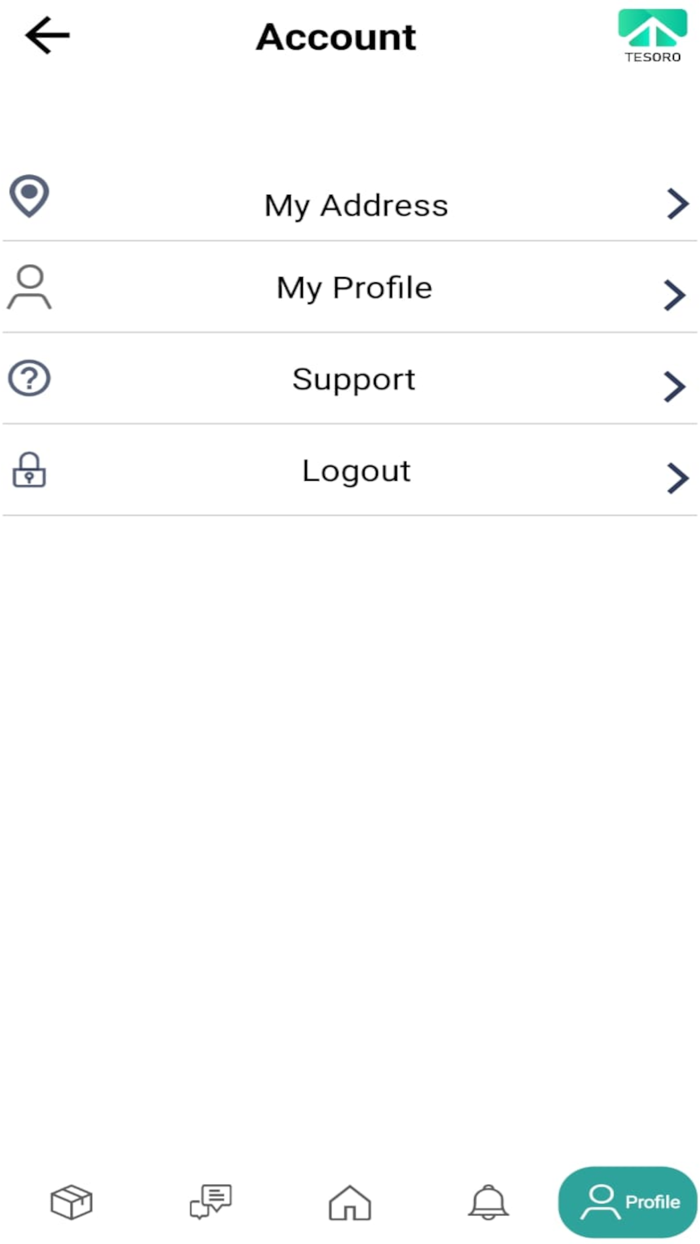Go to the home tab

350,1202
